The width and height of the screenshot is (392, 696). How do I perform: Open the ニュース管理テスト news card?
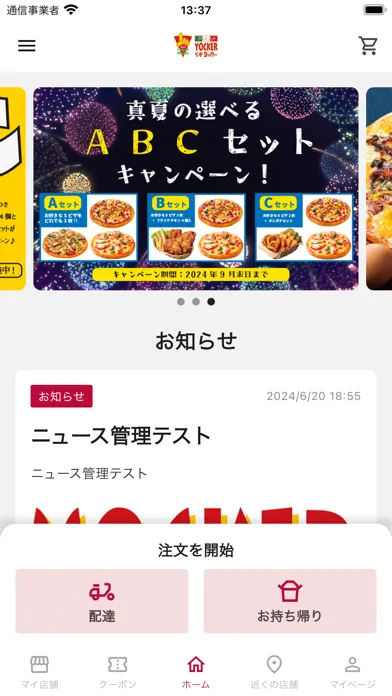click(196, 447)
